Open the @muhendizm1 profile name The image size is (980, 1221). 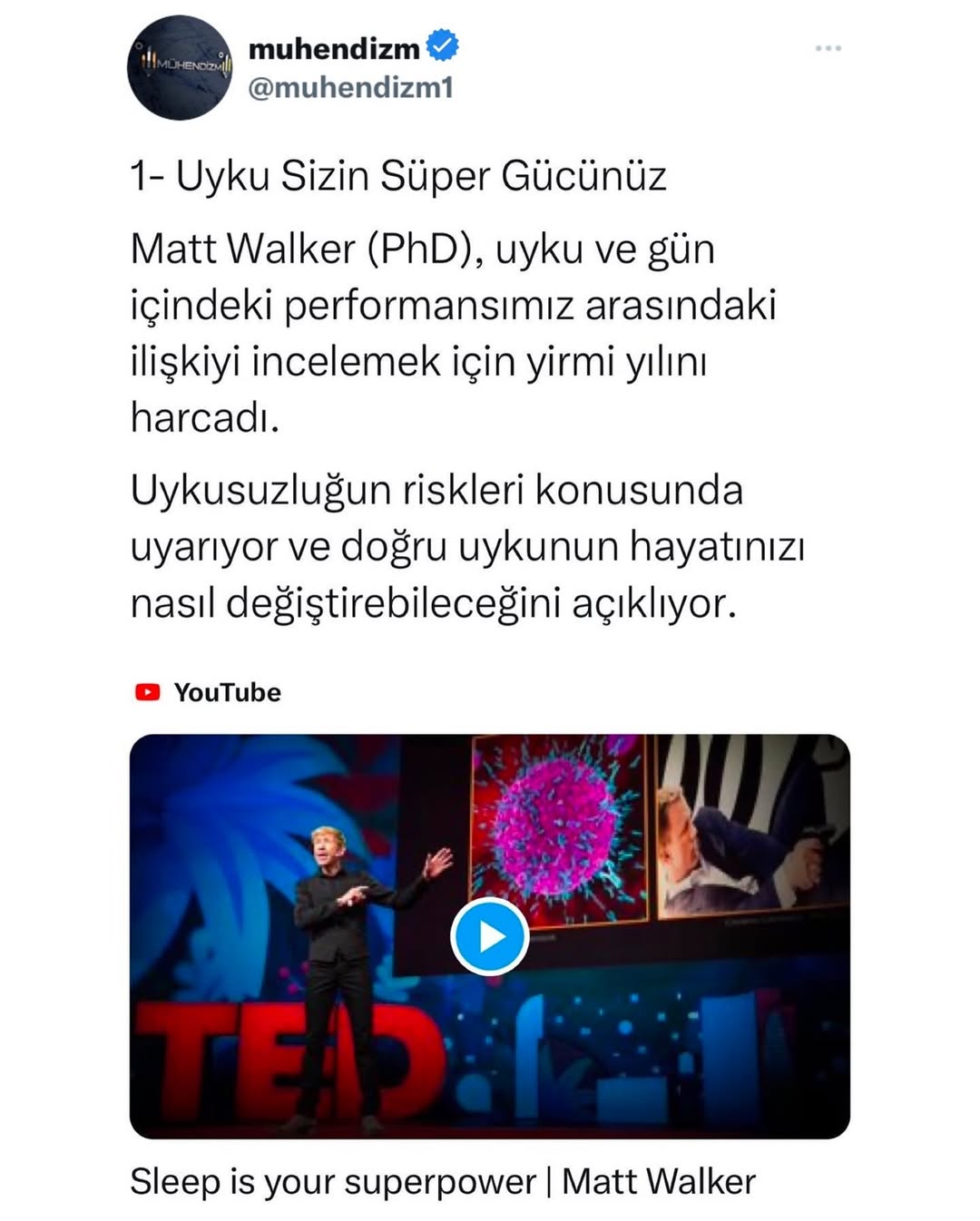coord(334,47)
